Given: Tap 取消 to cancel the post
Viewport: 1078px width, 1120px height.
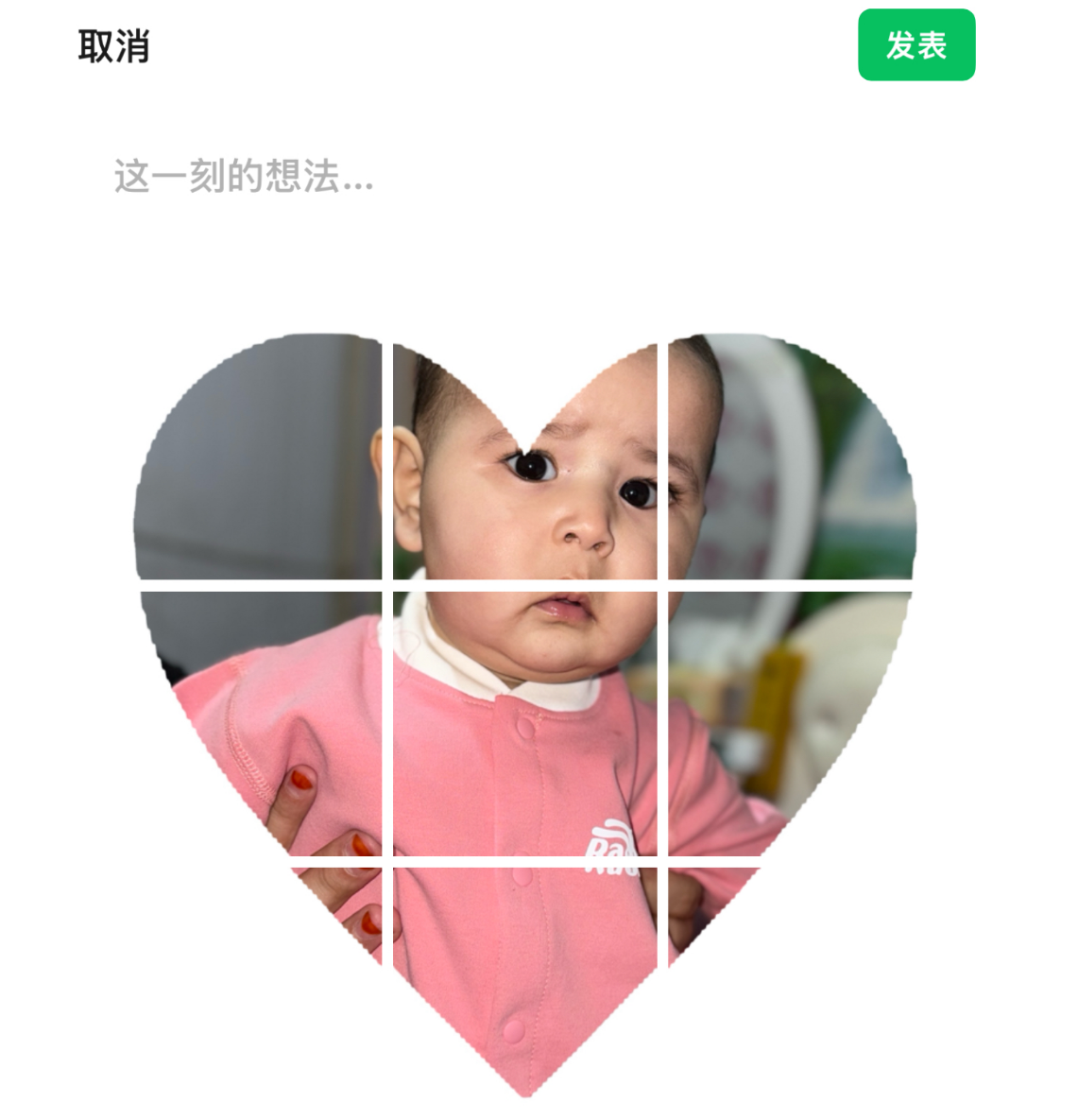Looking at the screenshot, I should pos(113,45).
